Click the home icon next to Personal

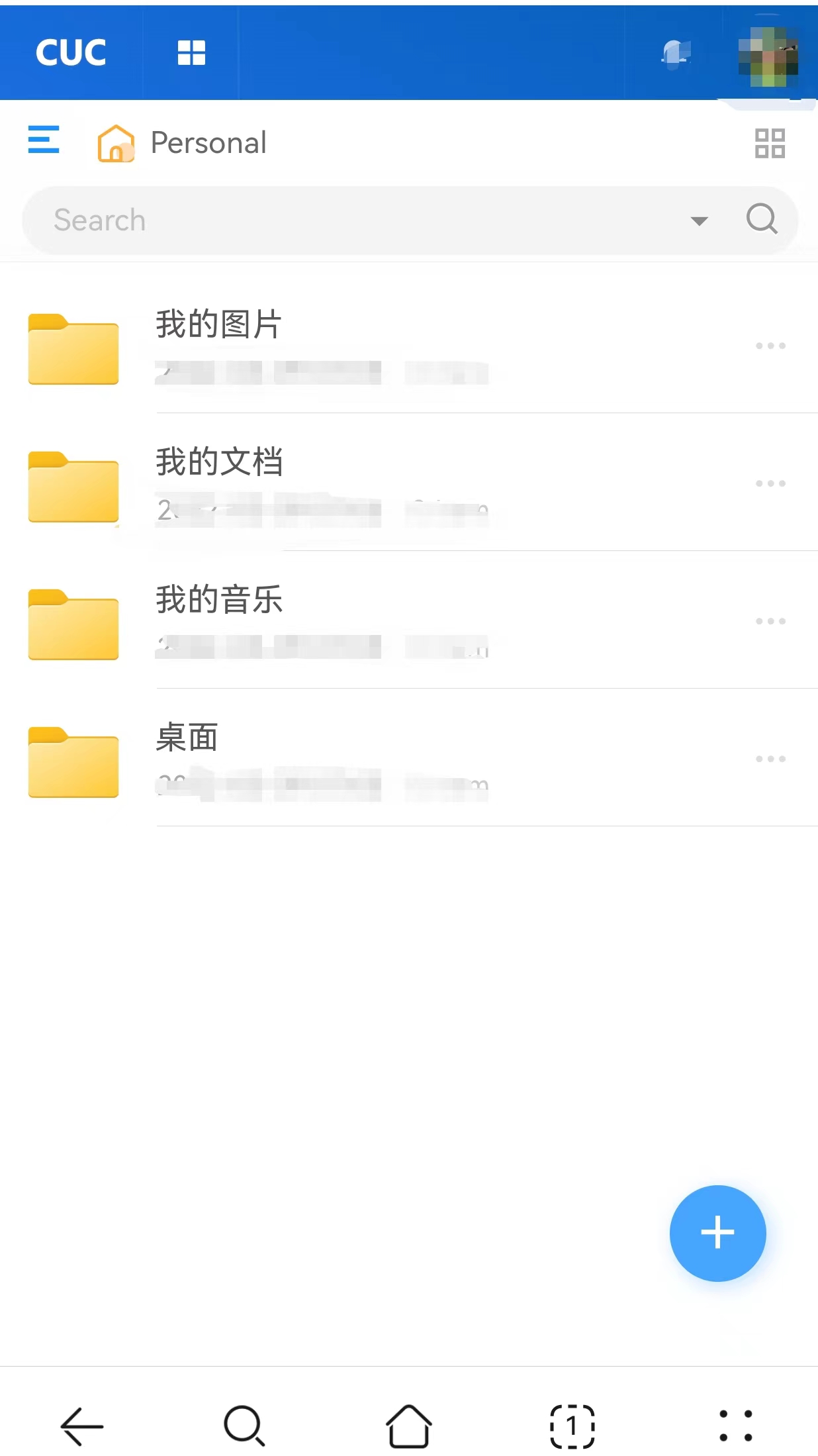click(116, 142)
